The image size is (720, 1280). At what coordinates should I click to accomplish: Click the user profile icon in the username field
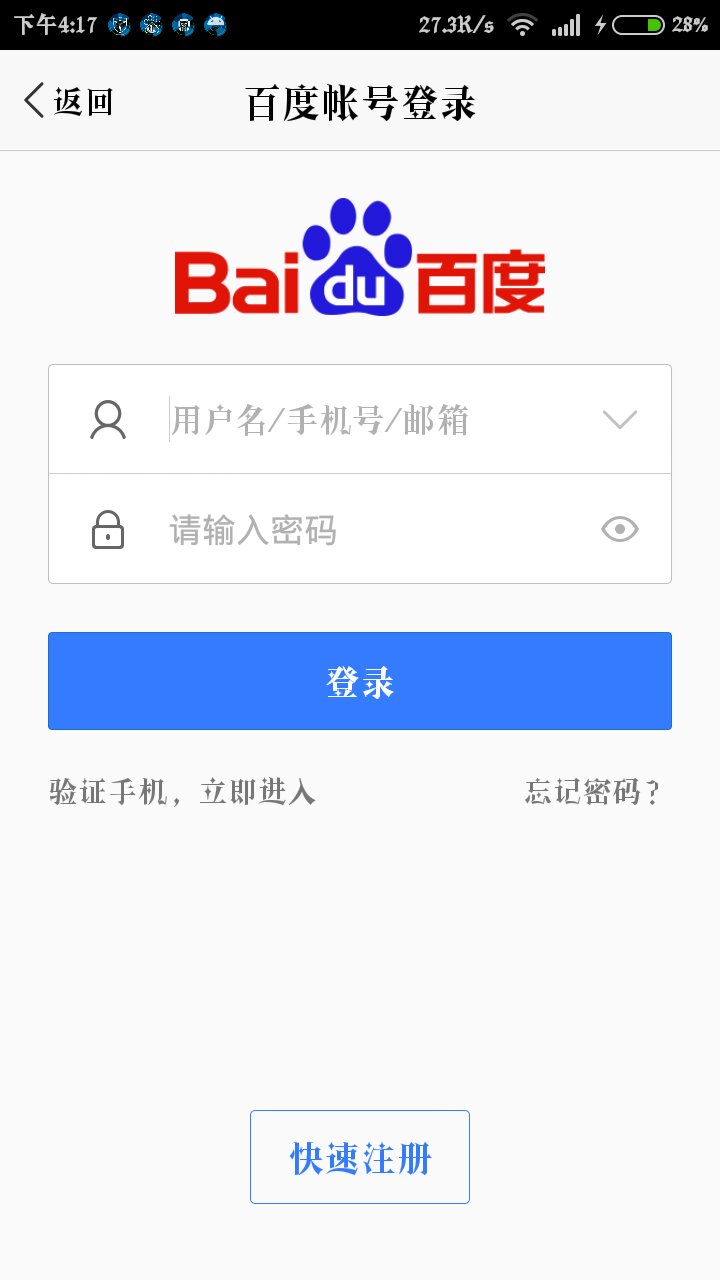[108, 418]
